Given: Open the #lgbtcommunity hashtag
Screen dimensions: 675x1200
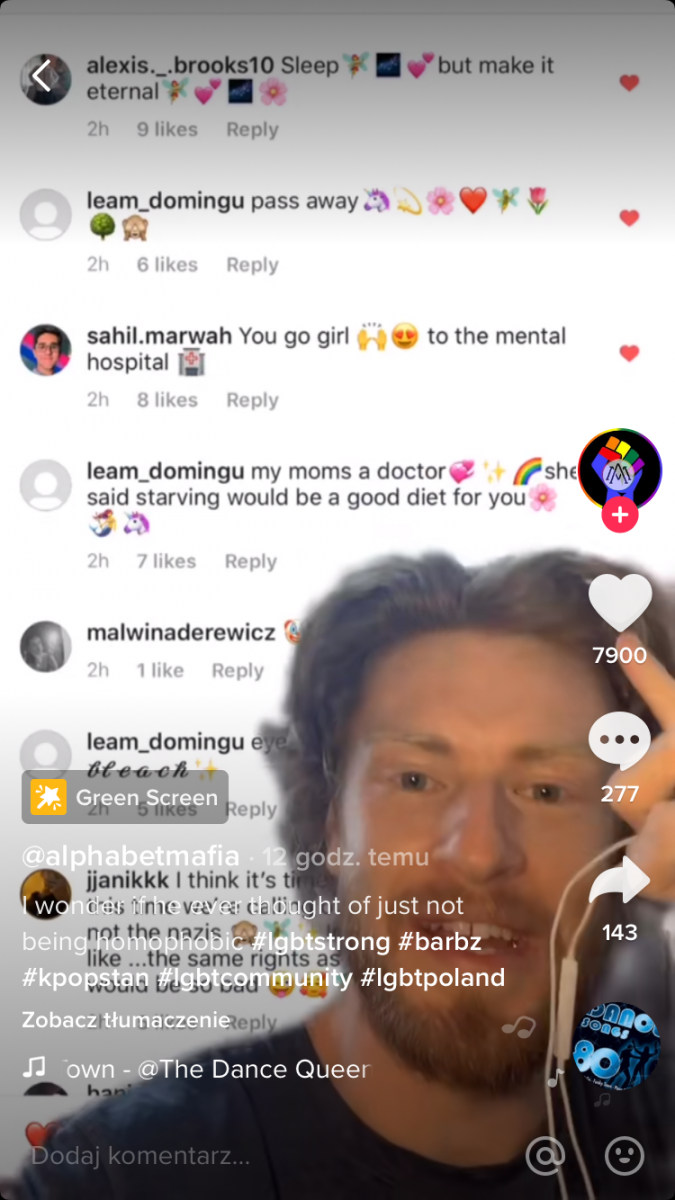Looking at the screenshot, I should tap(255, 978).
